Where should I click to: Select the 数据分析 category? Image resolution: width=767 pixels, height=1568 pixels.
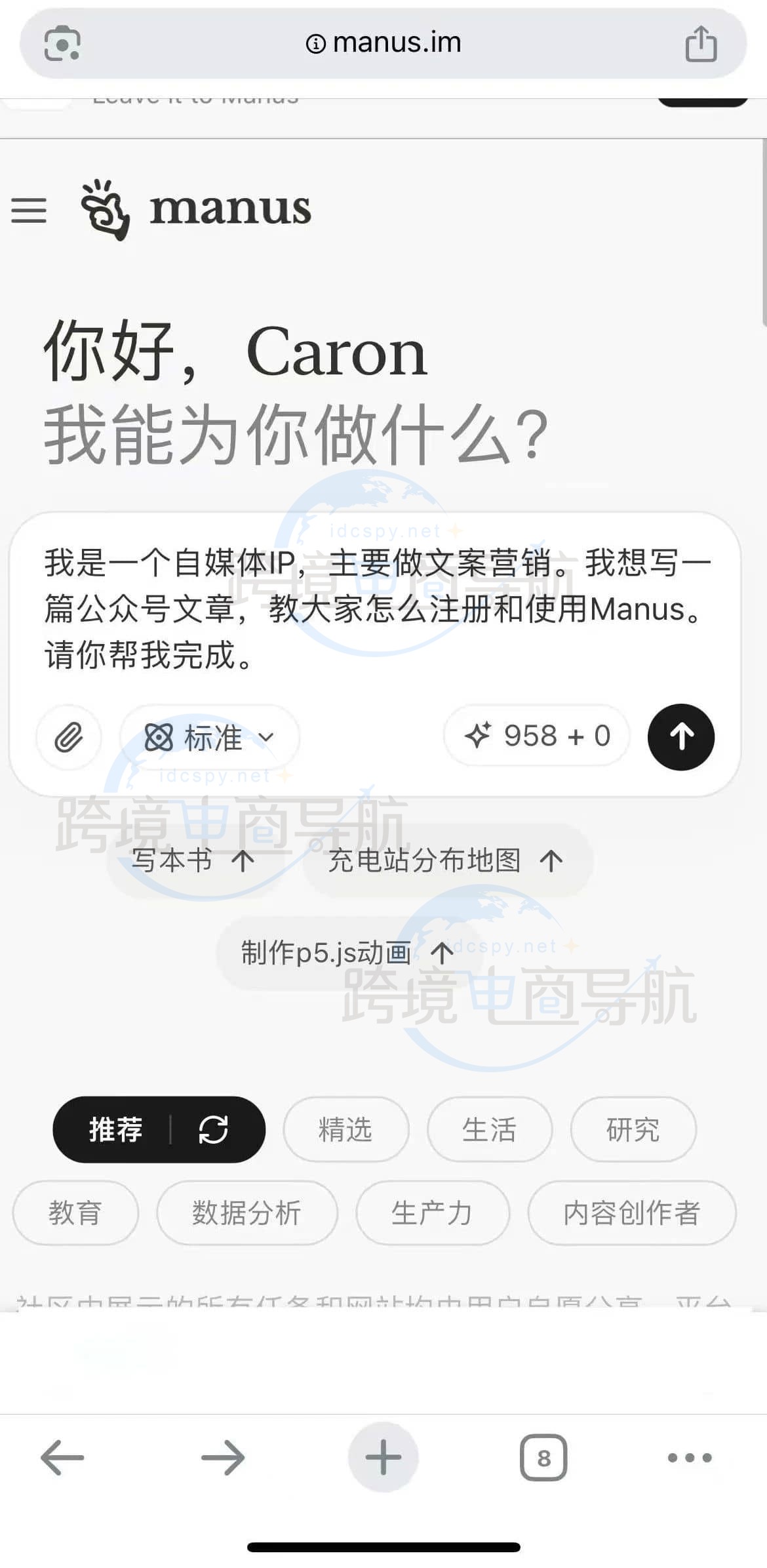(246, 1213)
